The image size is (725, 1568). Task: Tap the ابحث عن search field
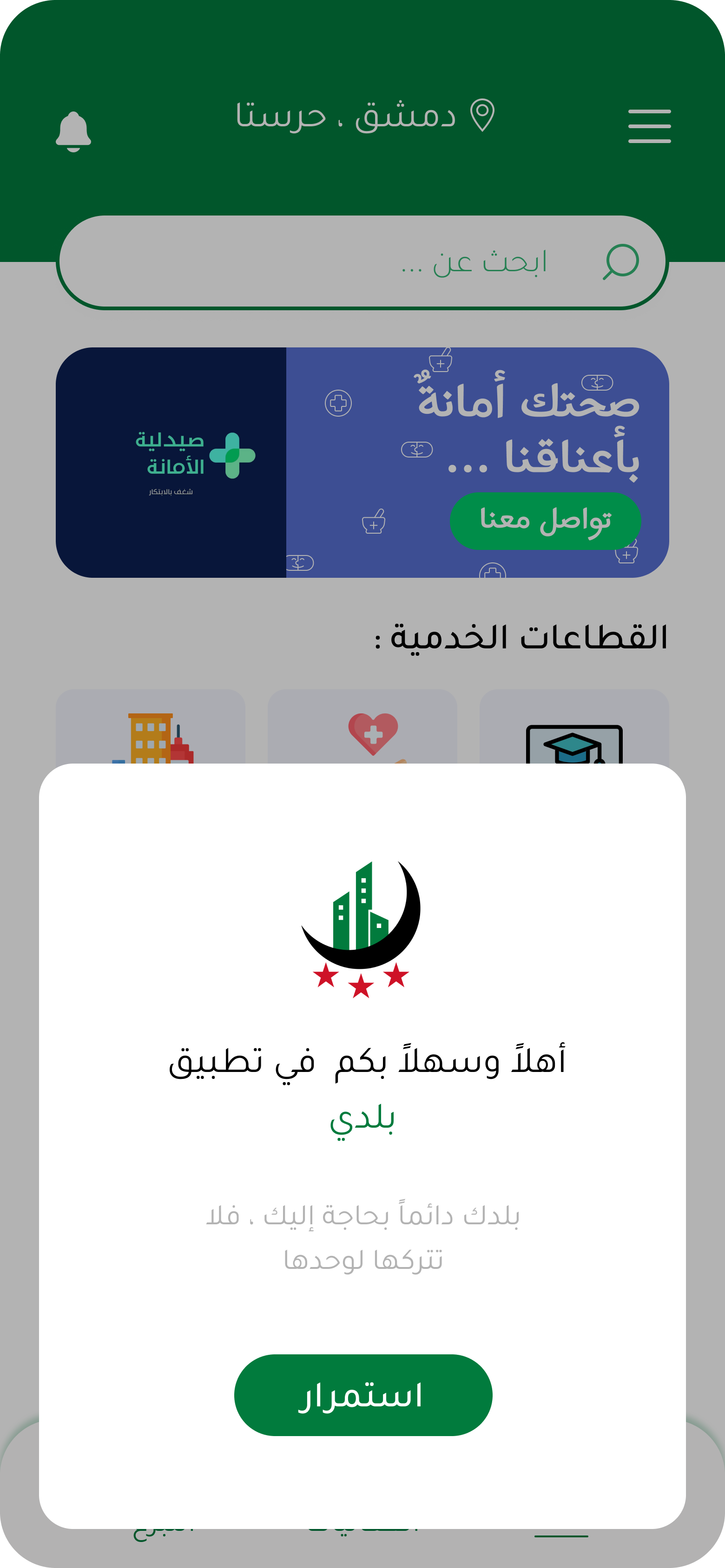tap(362, 262)
